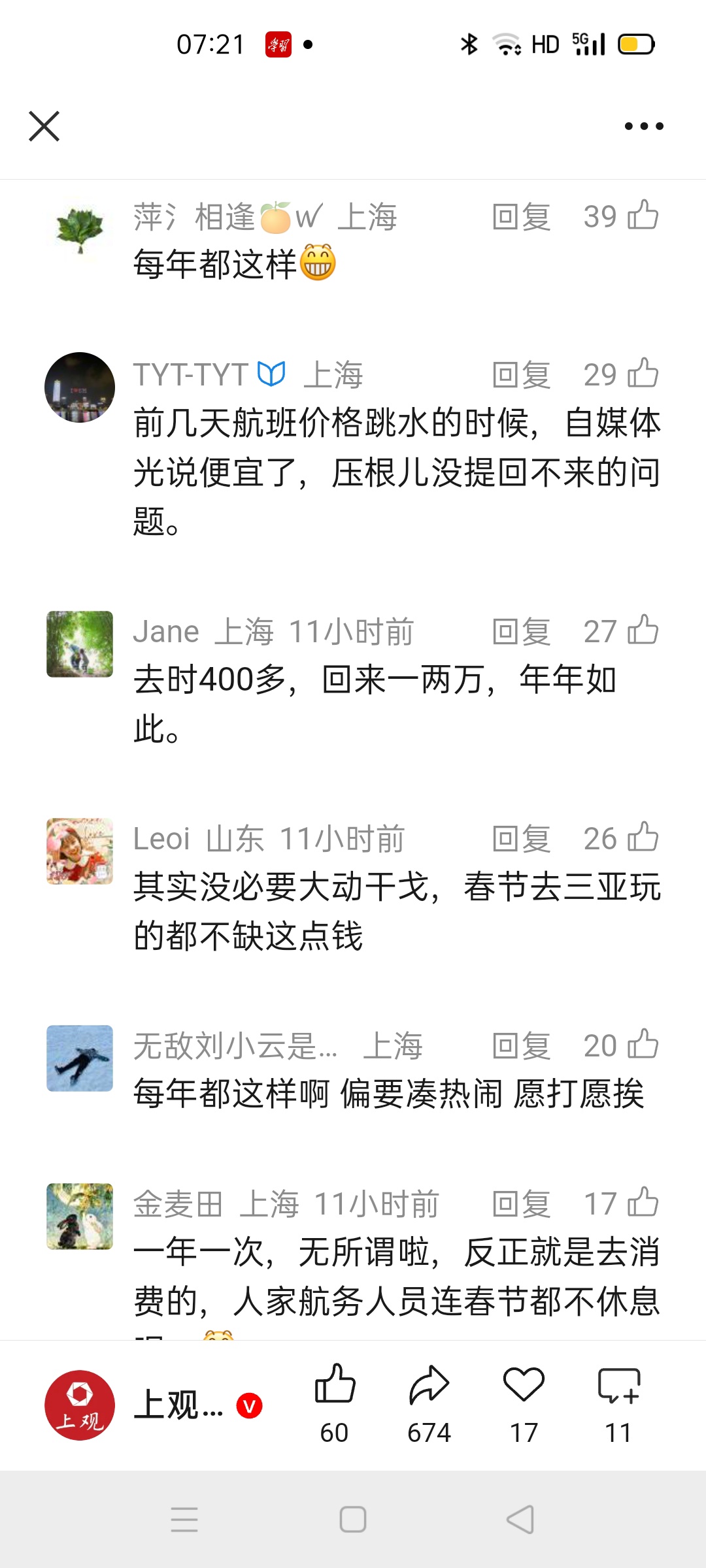Screen dimensions: 706x1568
Task: Favorite the article with the heart icon
Action: click(524, 1385)
